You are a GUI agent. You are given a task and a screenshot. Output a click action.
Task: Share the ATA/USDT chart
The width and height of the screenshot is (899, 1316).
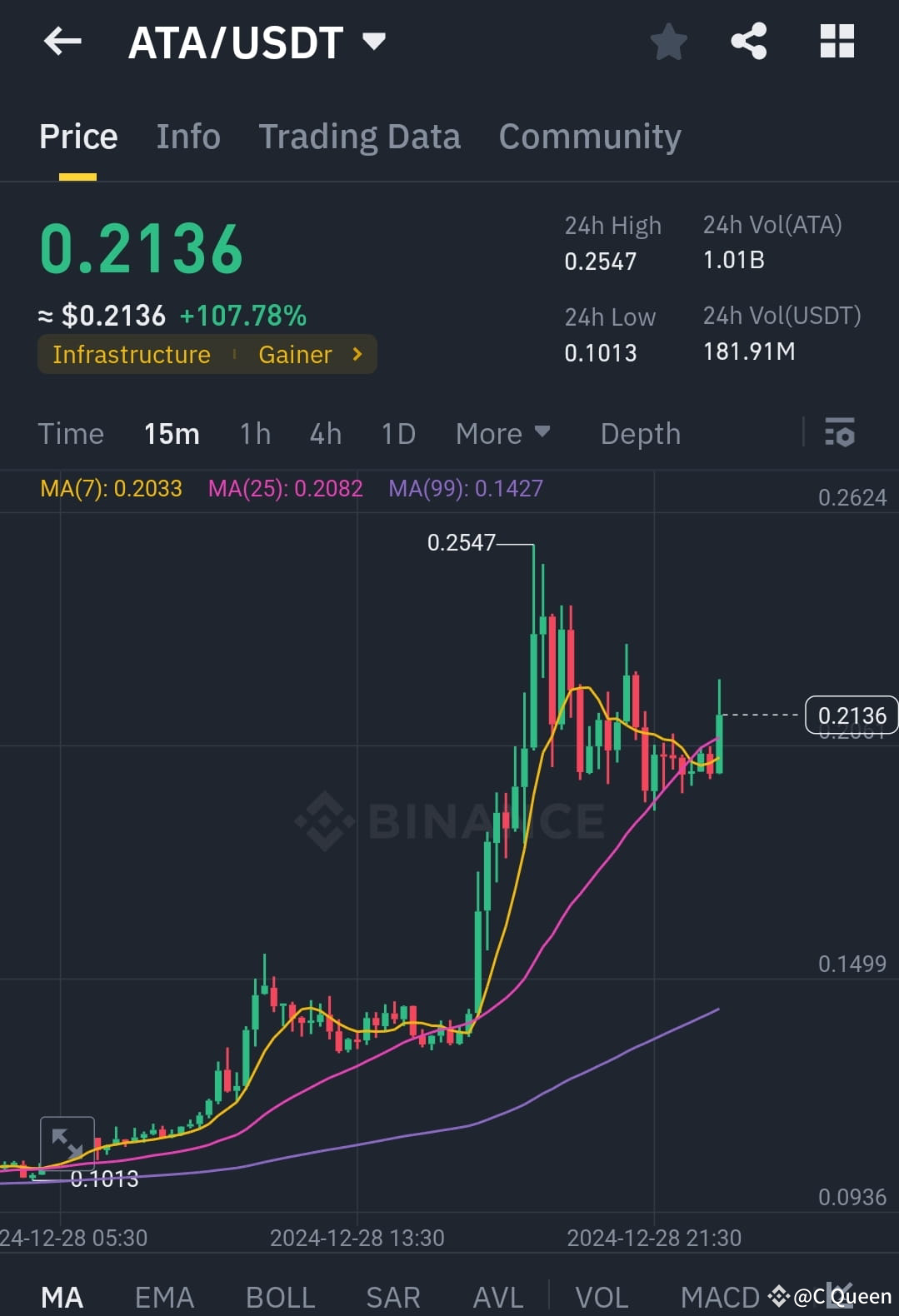tap(748, 41)
